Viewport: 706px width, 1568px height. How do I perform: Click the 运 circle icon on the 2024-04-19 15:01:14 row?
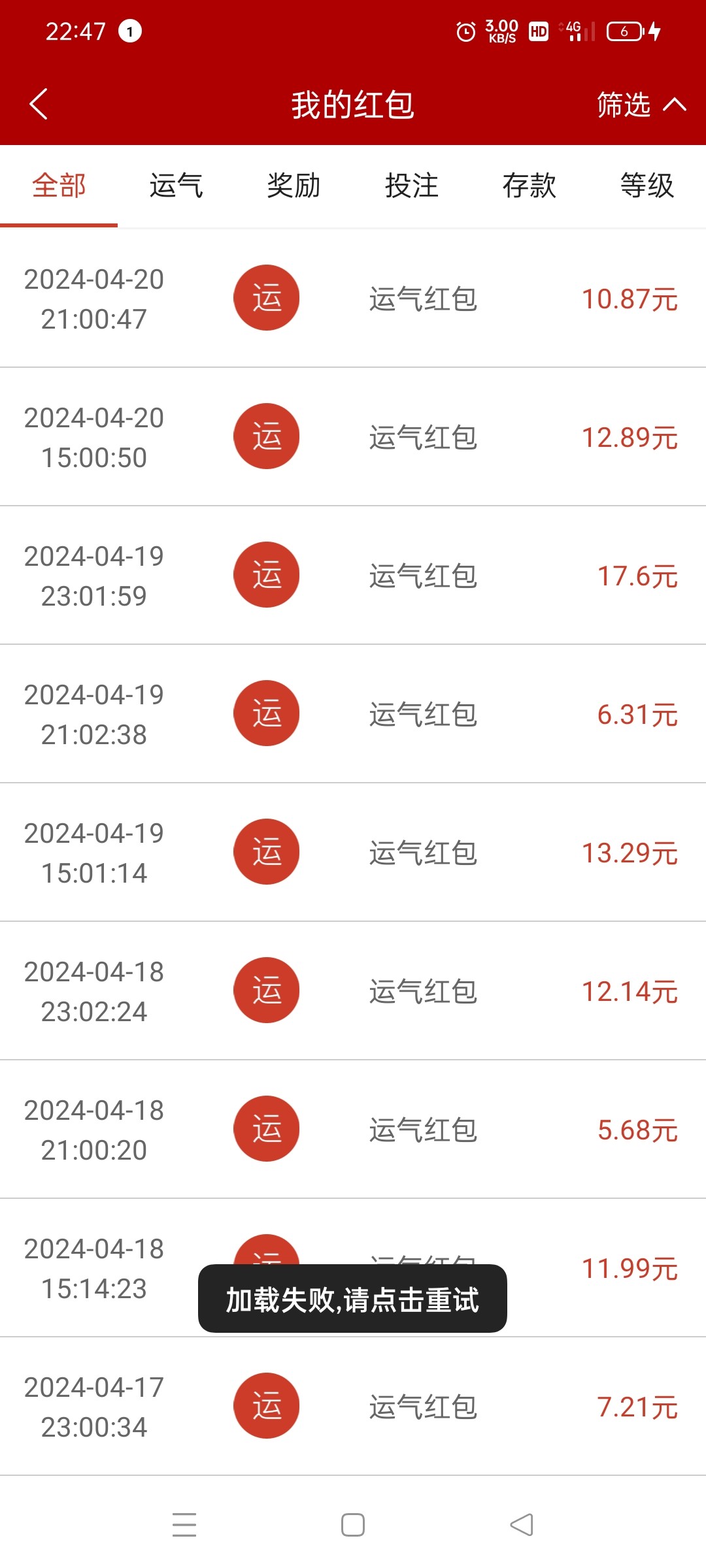click(266, 851)
